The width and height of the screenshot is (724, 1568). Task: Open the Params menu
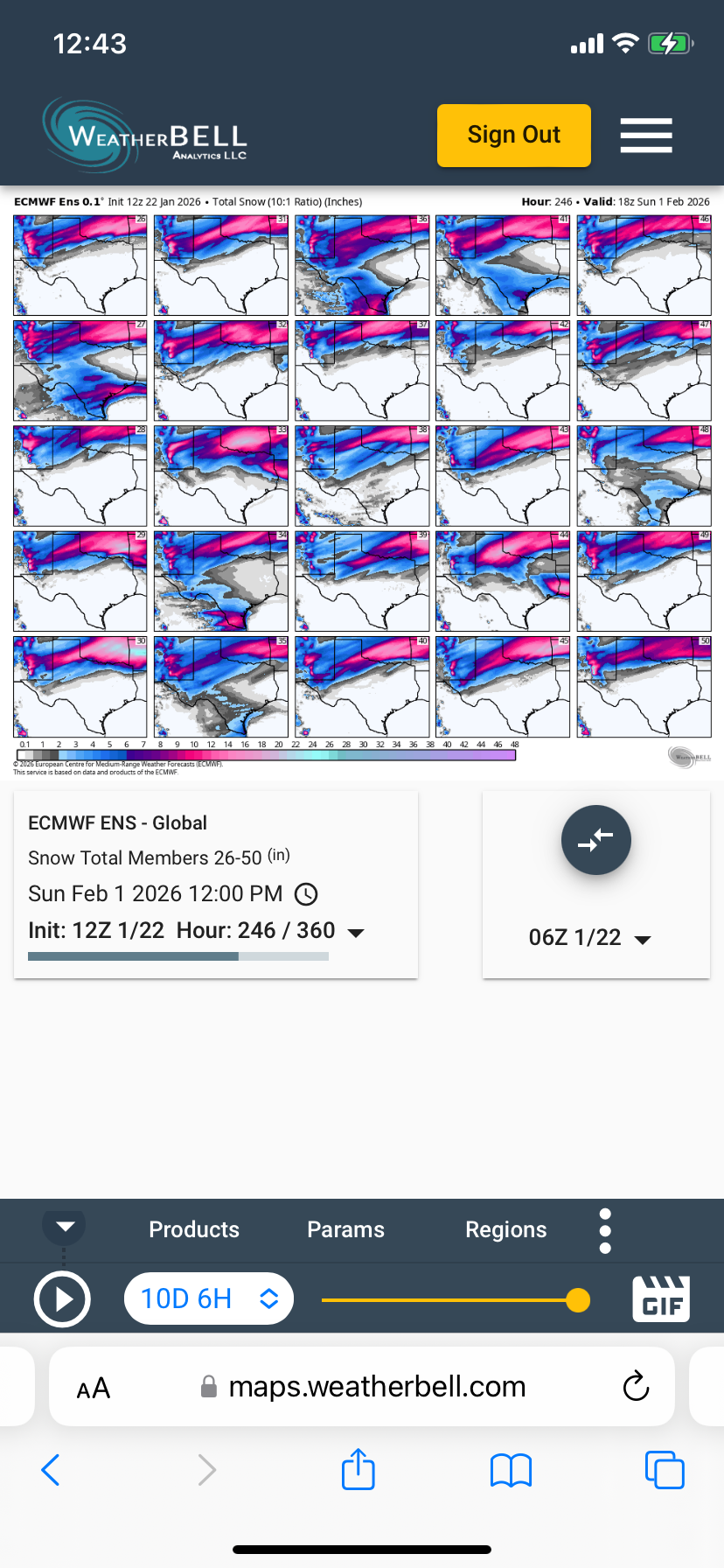coord(345,1229)
